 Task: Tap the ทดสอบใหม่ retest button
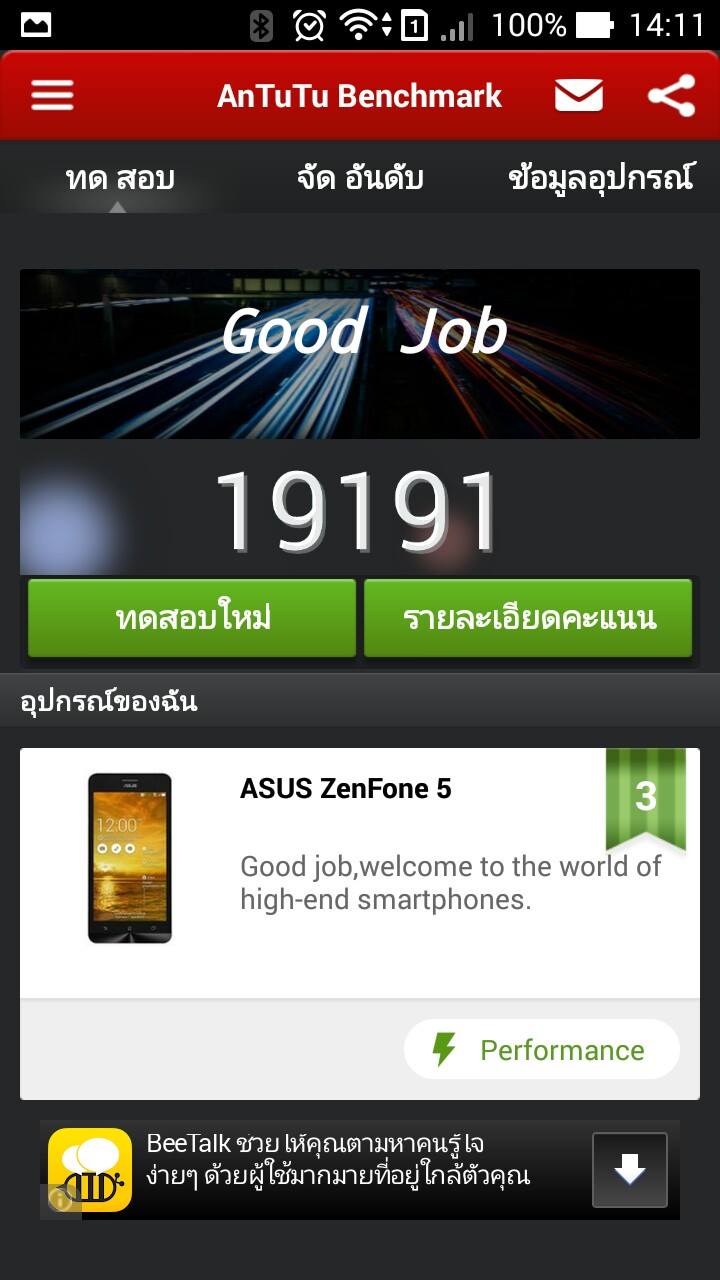[192, 618]
